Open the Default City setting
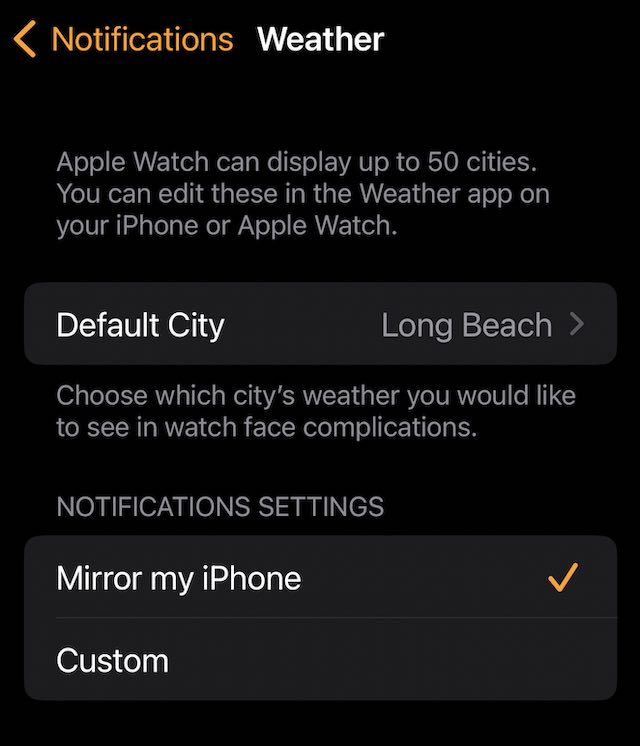Viewport: 640px width, 746px height. (x=320, y=325)
